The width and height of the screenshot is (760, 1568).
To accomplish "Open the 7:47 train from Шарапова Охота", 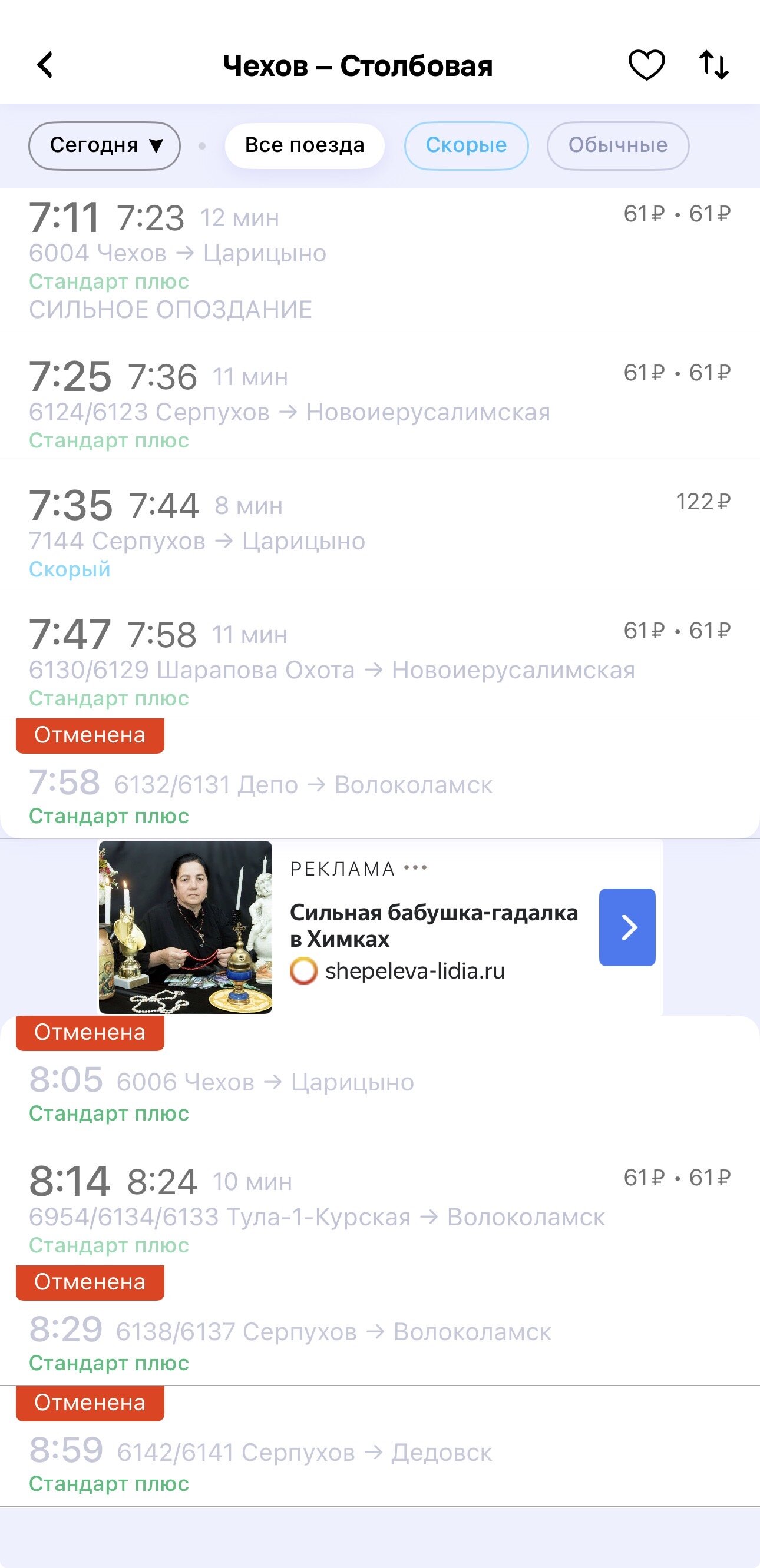I will click(x=380, y=654).
